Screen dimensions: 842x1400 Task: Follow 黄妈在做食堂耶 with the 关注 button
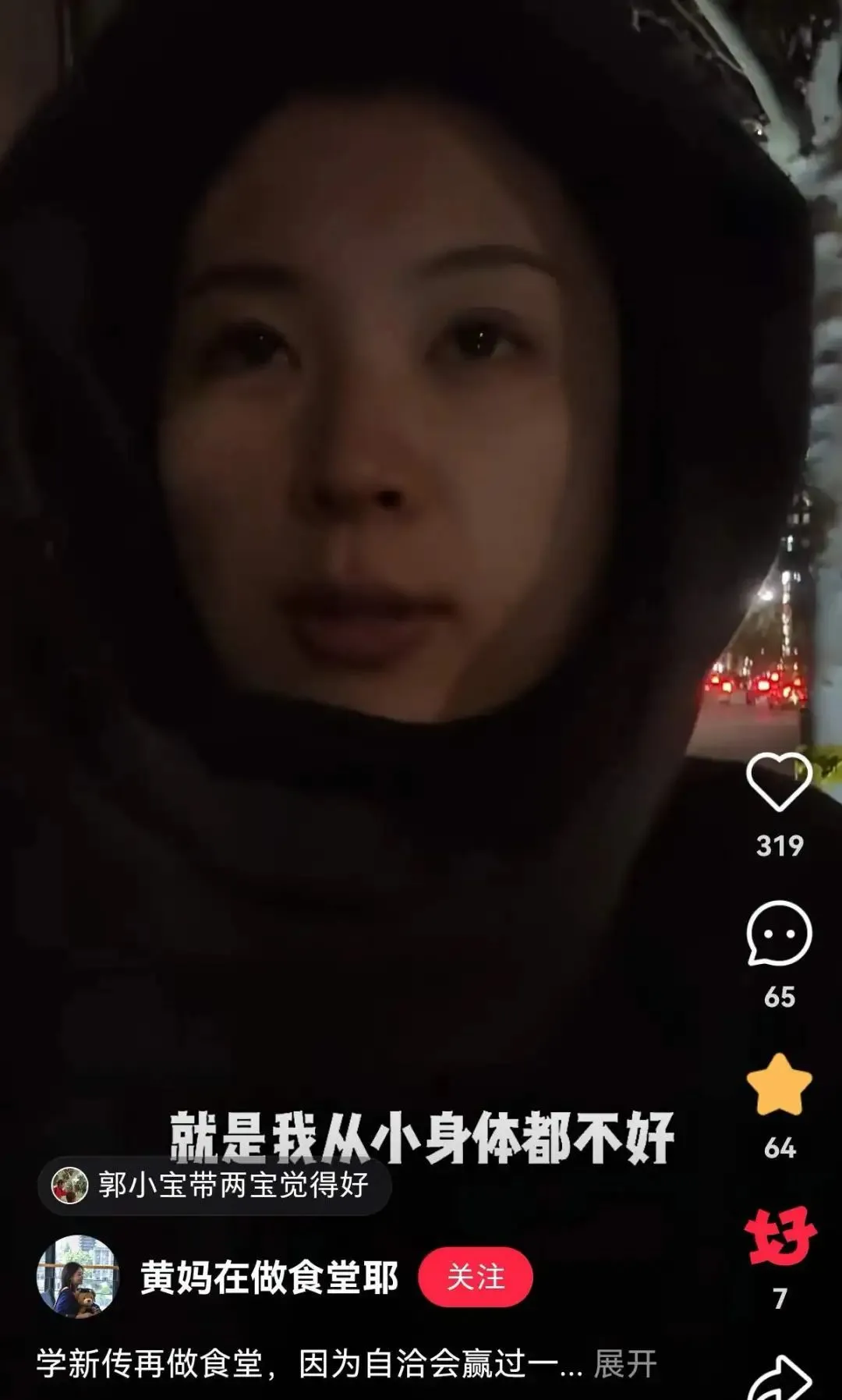point(475,1278)
